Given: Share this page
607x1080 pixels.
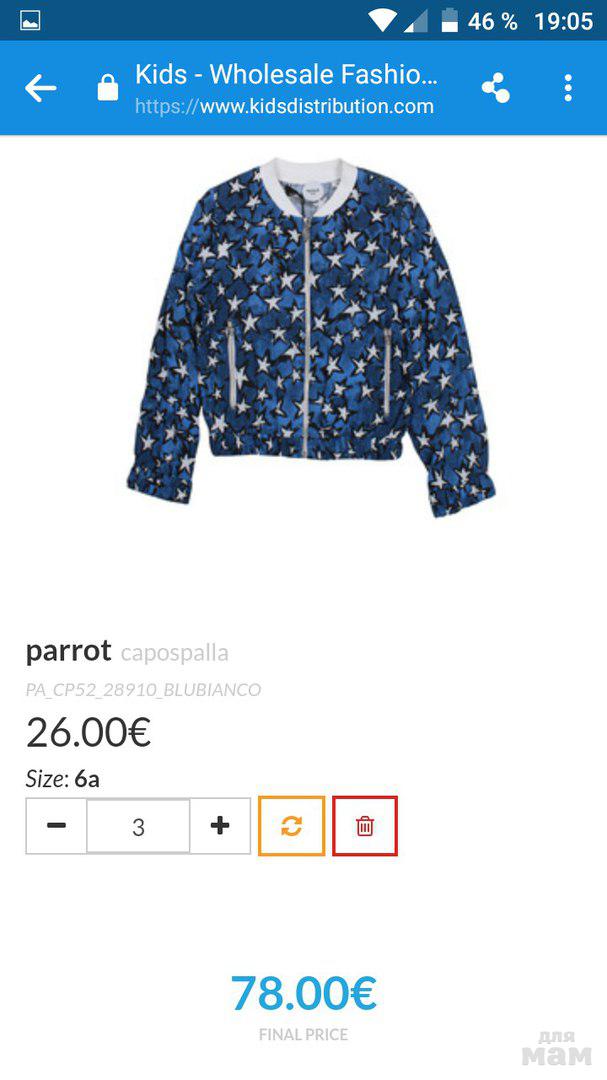Looking at the screenshot, I should (495, 88).
